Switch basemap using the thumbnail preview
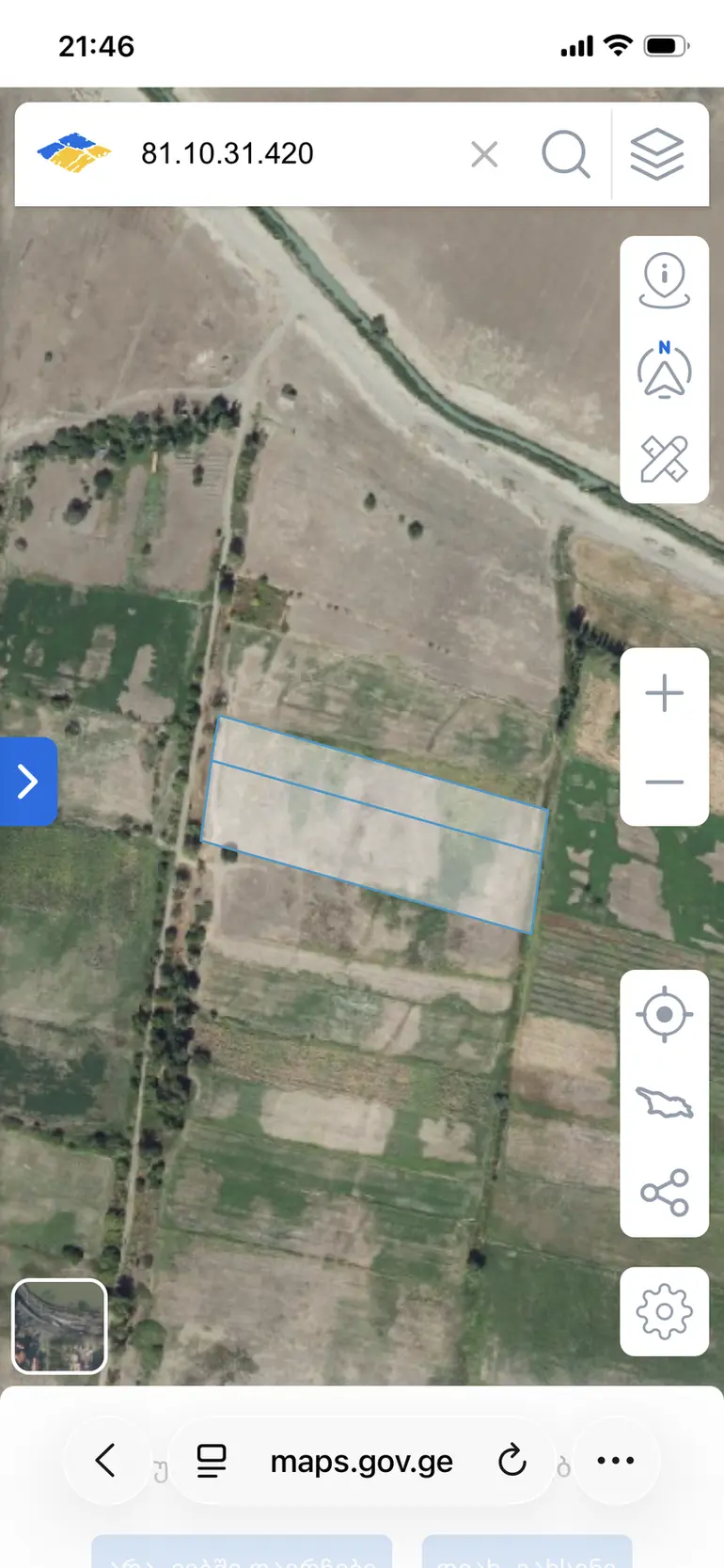The image size is (724, 1568). [x=59, y=1326]
